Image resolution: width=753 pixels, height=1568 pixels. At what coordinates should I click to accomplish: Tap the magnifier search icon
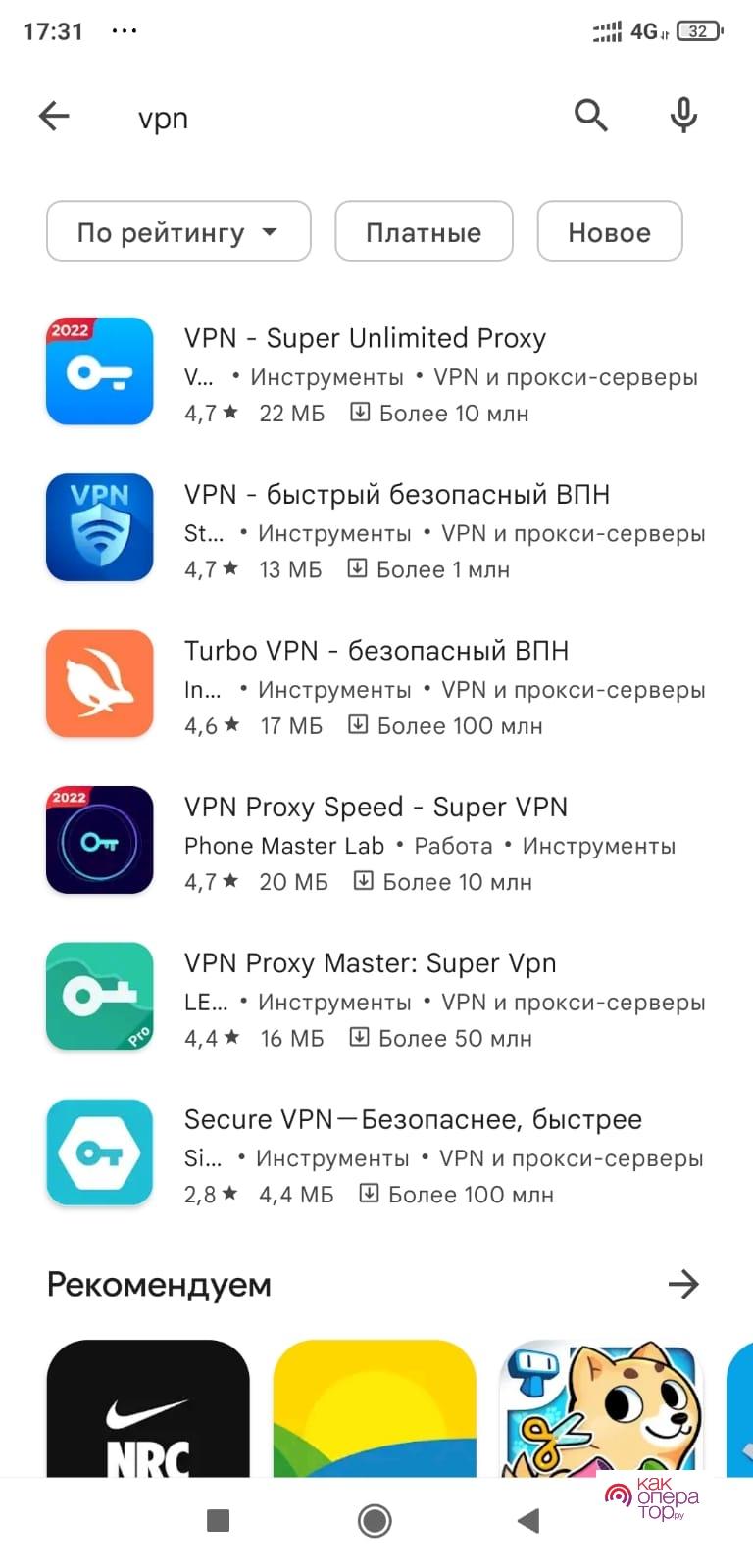(590, 116)
